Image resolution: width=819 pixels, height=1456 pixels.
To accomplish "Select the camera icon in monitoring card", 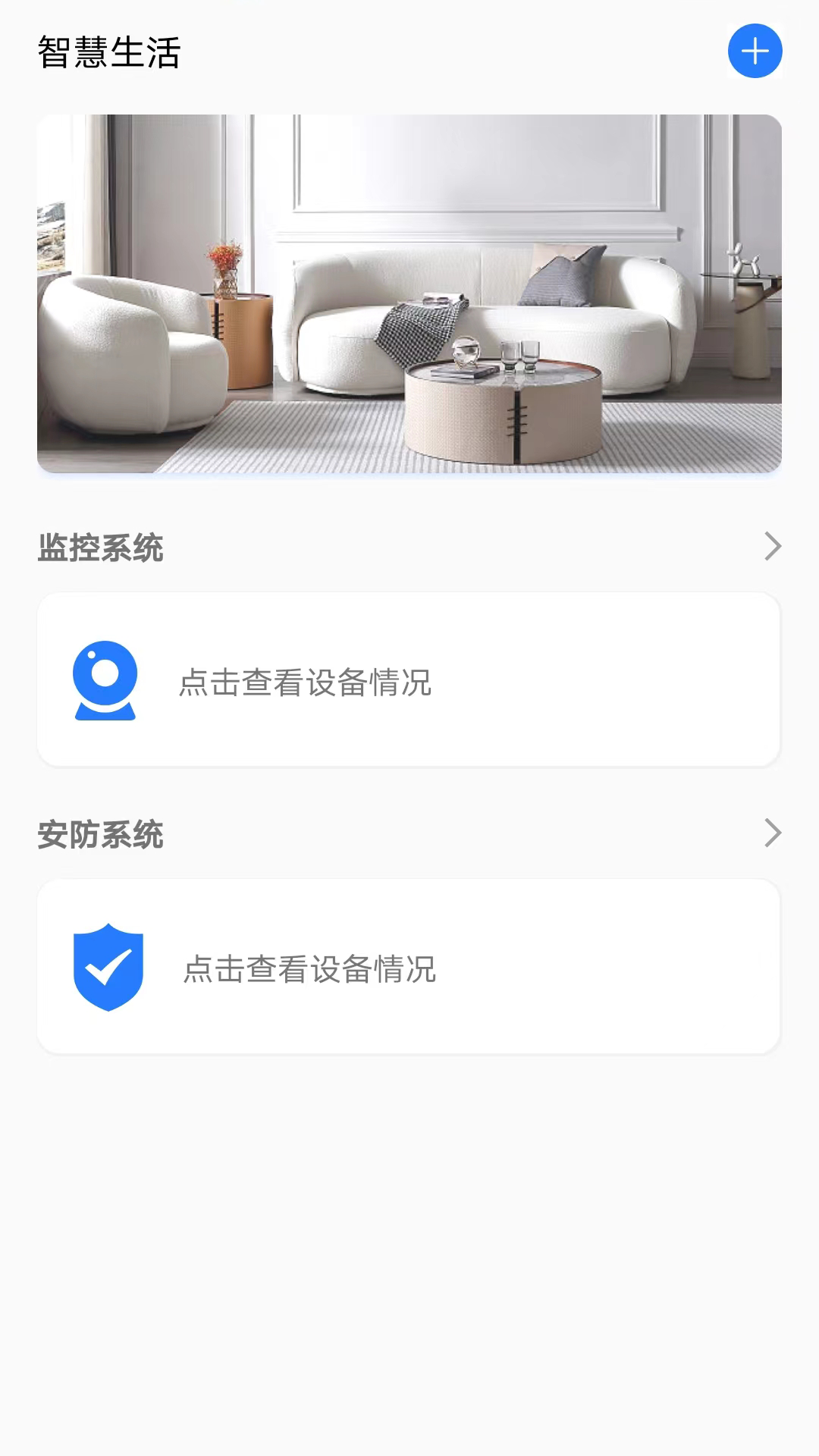I will tap(106, 680).
